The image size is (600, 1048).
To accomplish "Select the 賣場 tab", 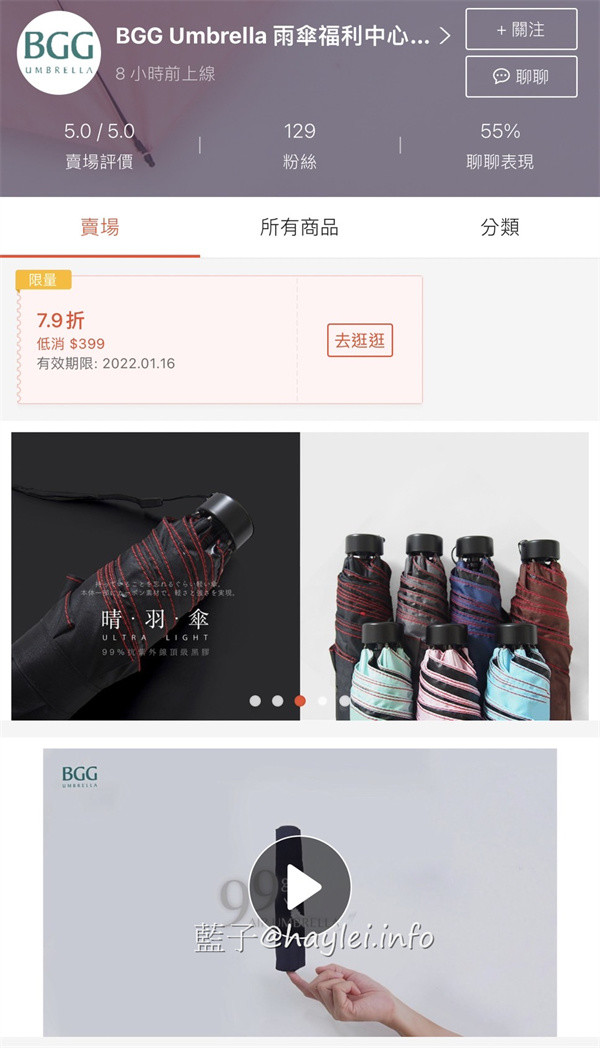I will point(100,227).
